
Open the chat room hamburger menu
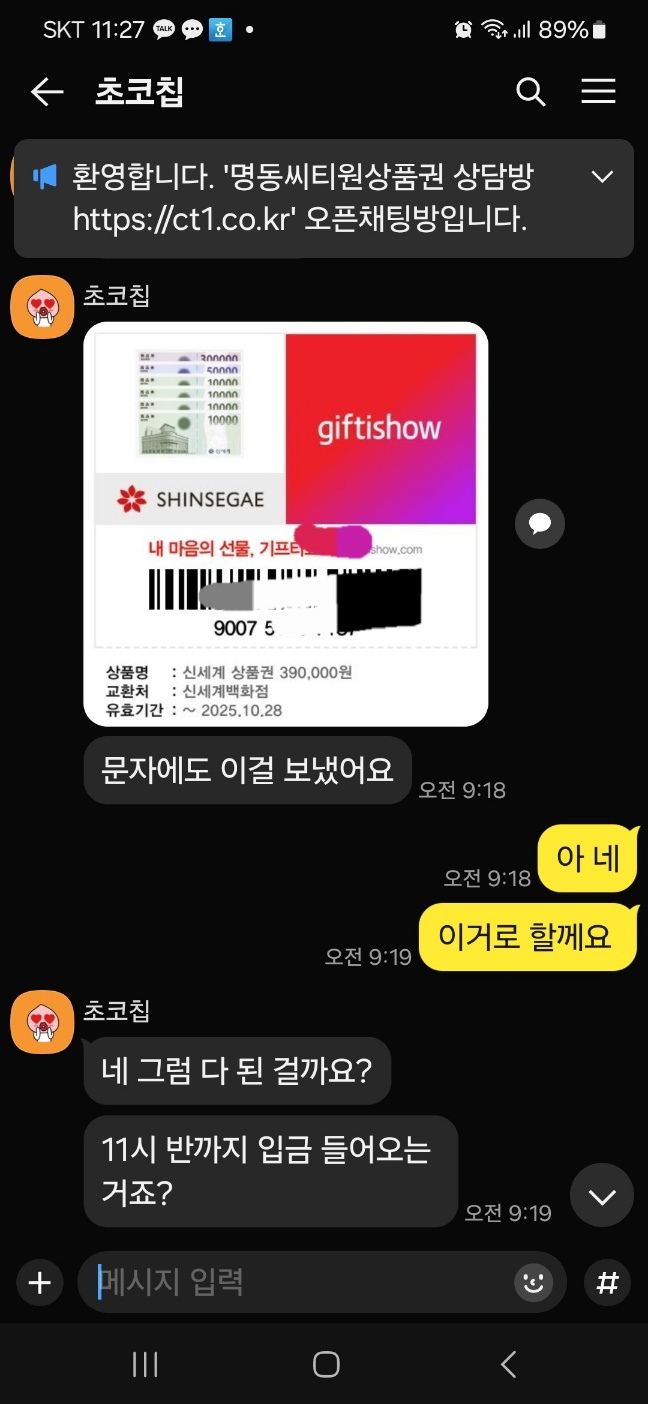point(598,92)
